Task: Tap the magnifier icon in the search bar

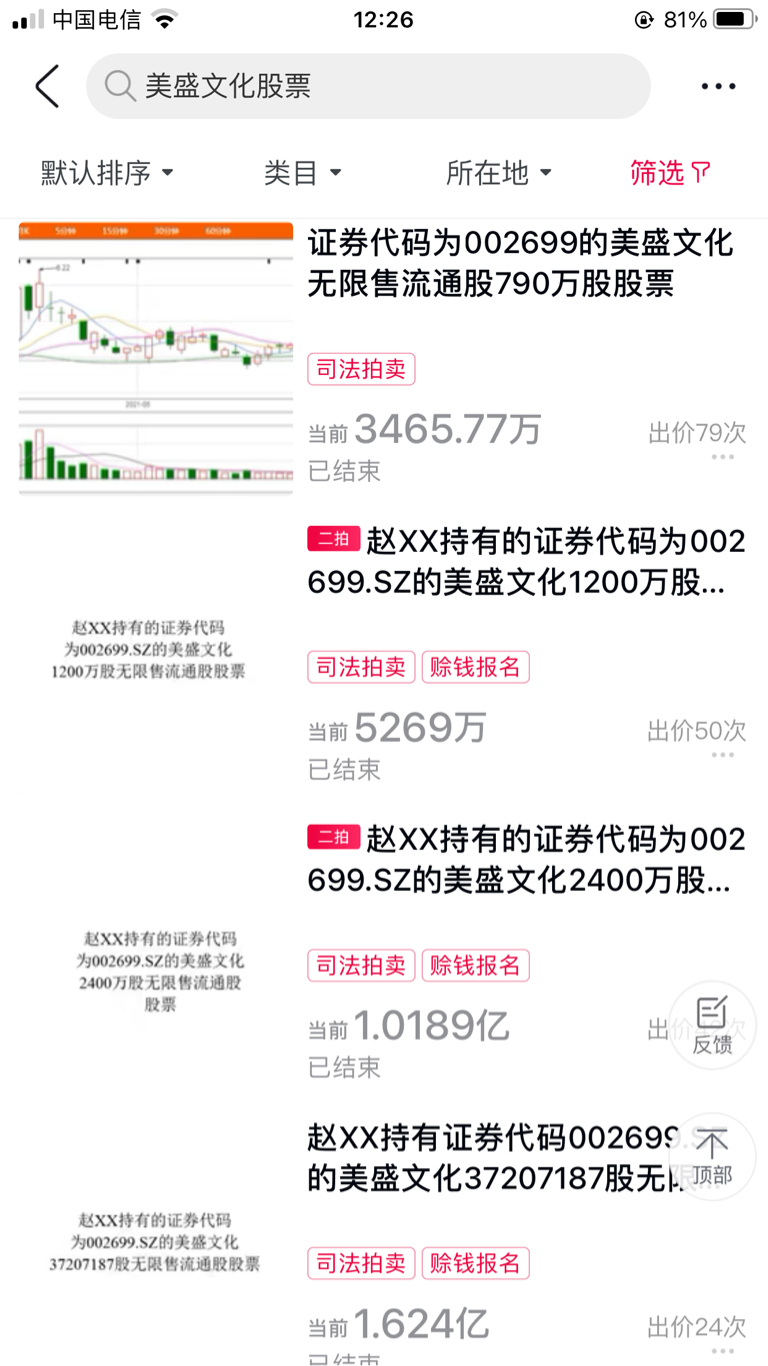Action: tap(120, 86)
